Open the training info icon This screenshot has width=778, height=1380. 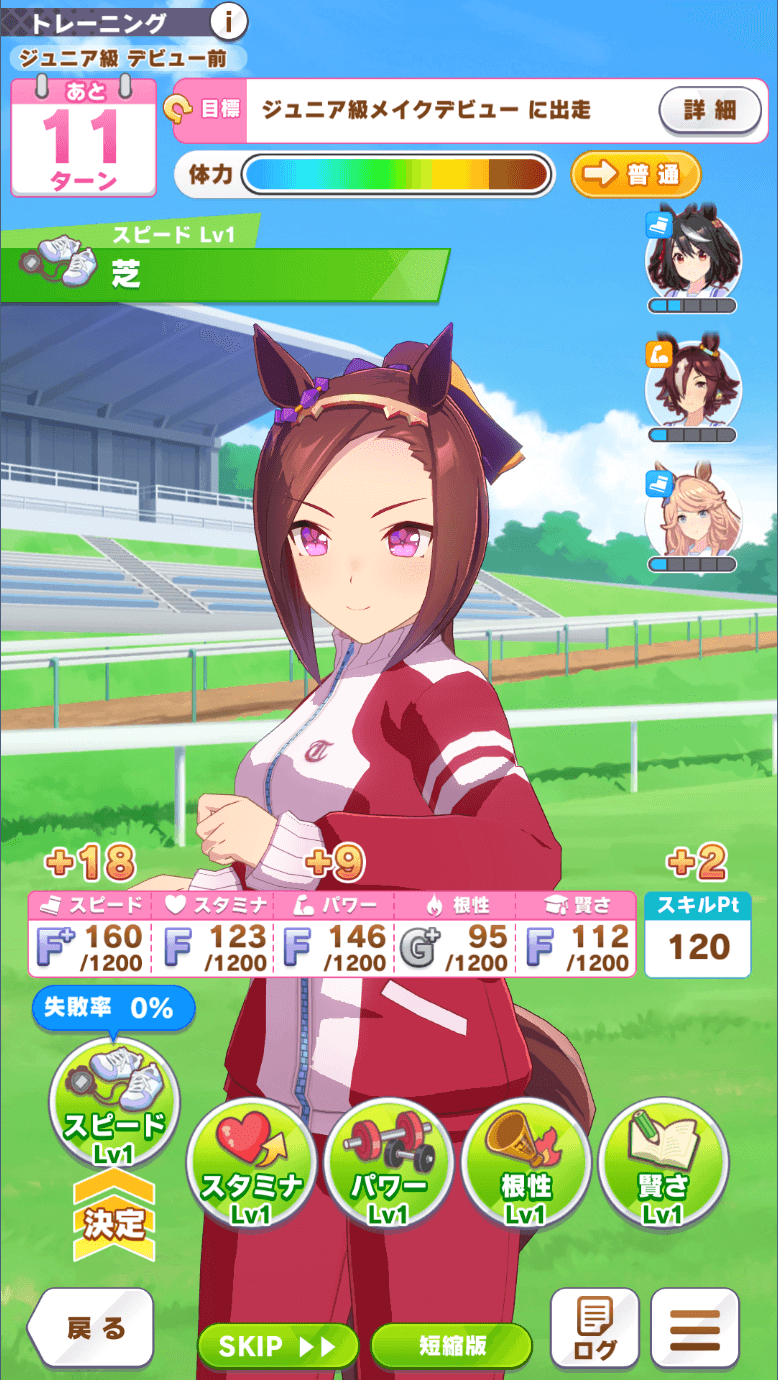click(x=230, y=19)
